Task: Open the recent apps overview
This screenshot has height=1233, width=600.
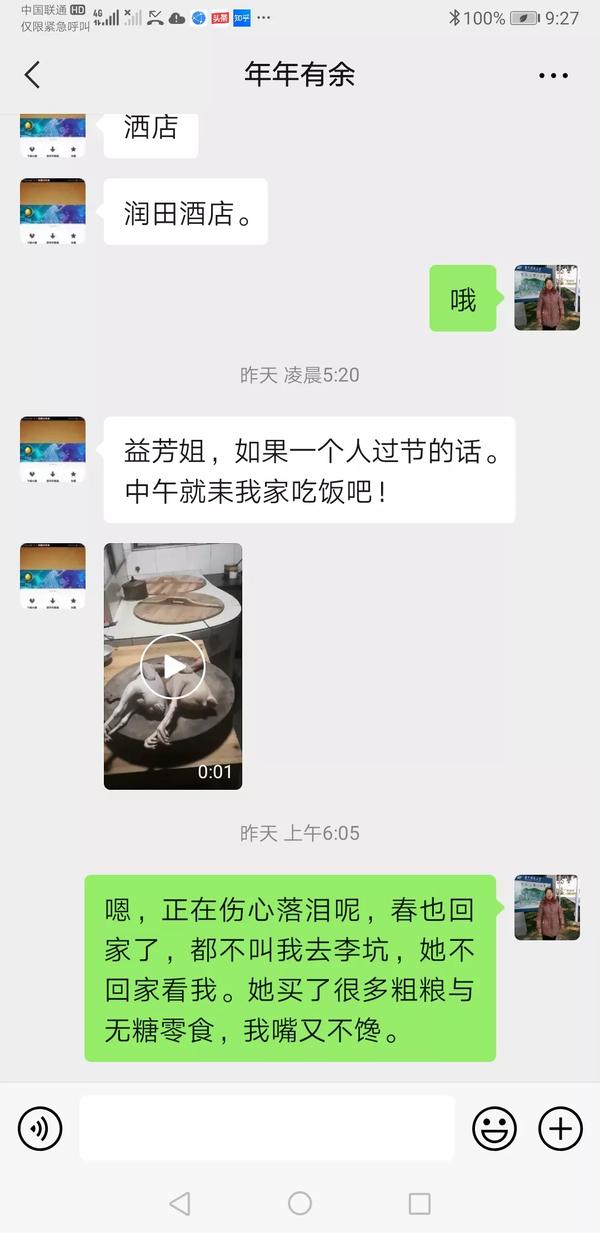Action: (420, 1203)
